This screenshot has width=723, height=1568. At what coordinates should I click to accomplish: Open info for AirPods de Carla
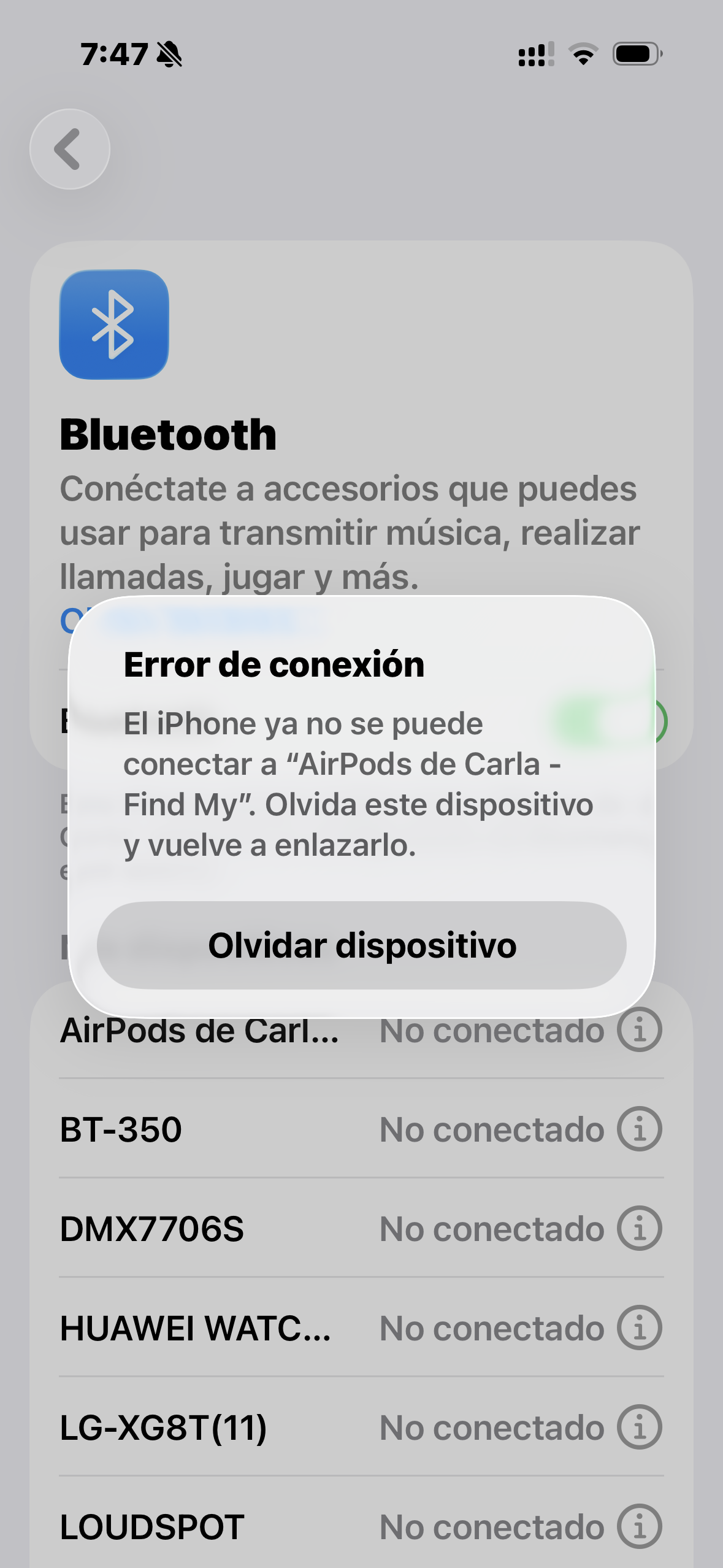tap(639, 1031)
